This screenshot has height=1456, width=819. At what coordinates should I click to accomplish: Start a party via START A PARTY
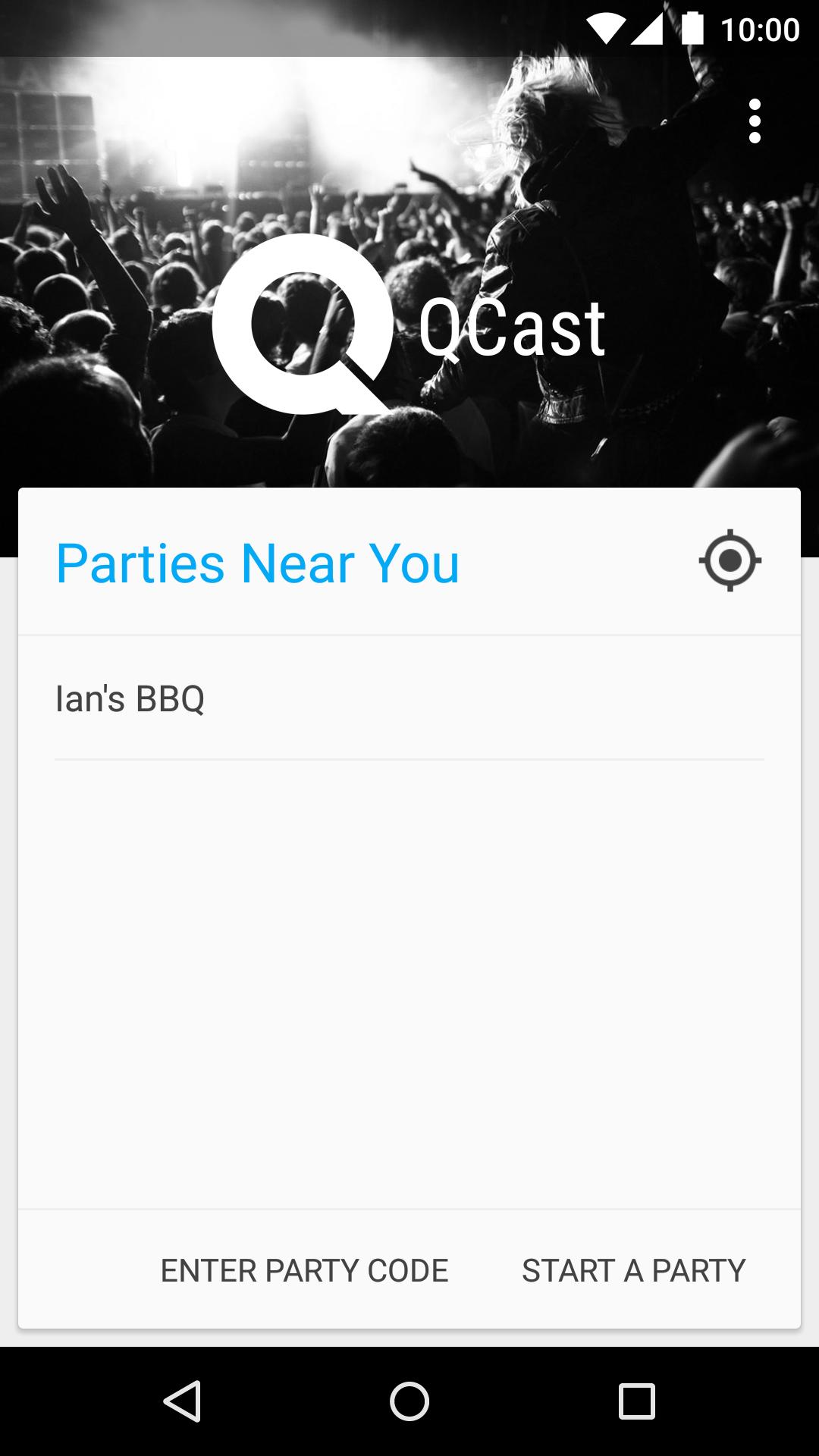pyautogui.click(x=635, y=1270)
